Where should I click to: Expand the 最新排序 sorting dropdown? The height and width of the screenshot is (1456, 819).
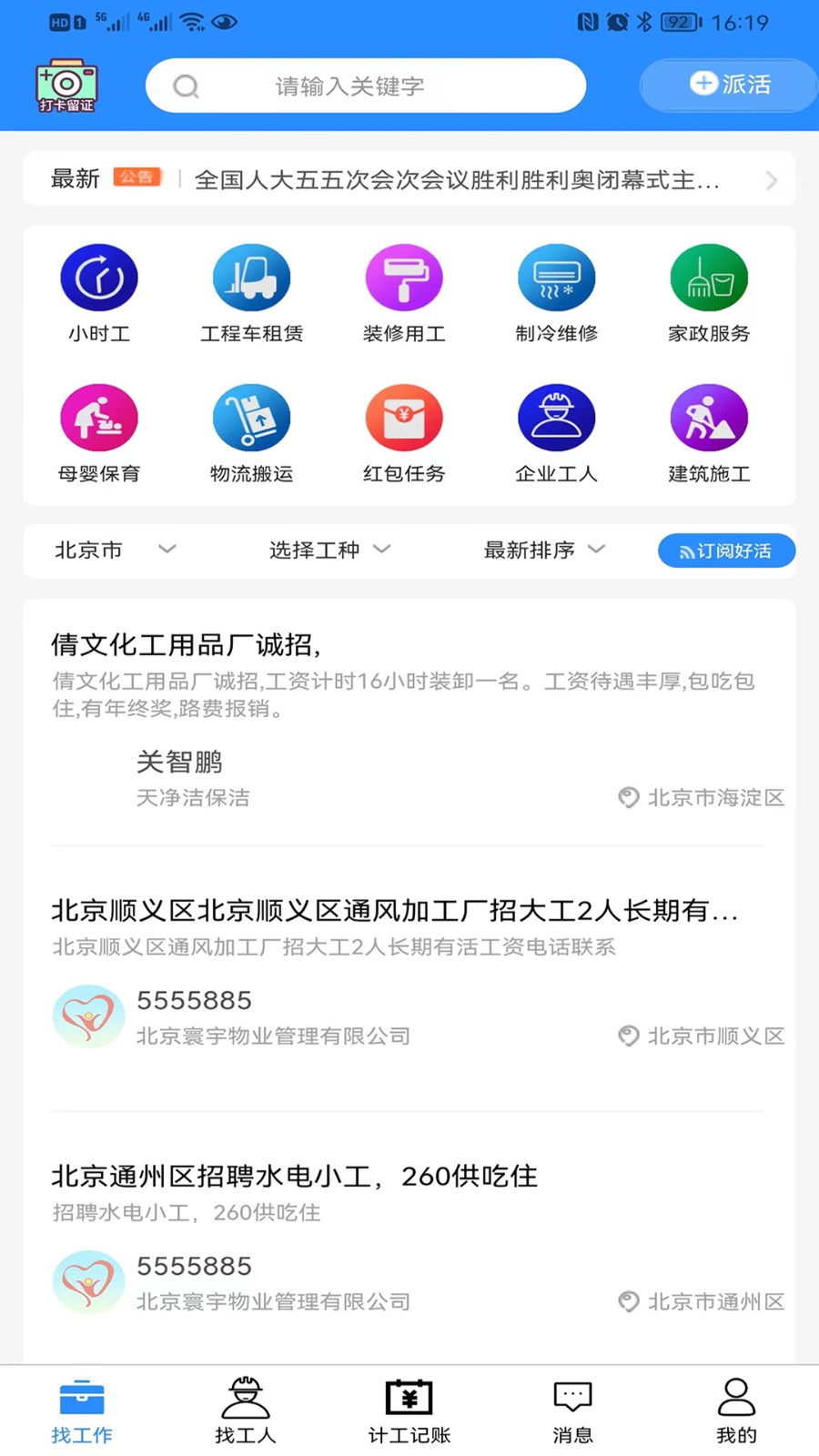click(544, 550)
